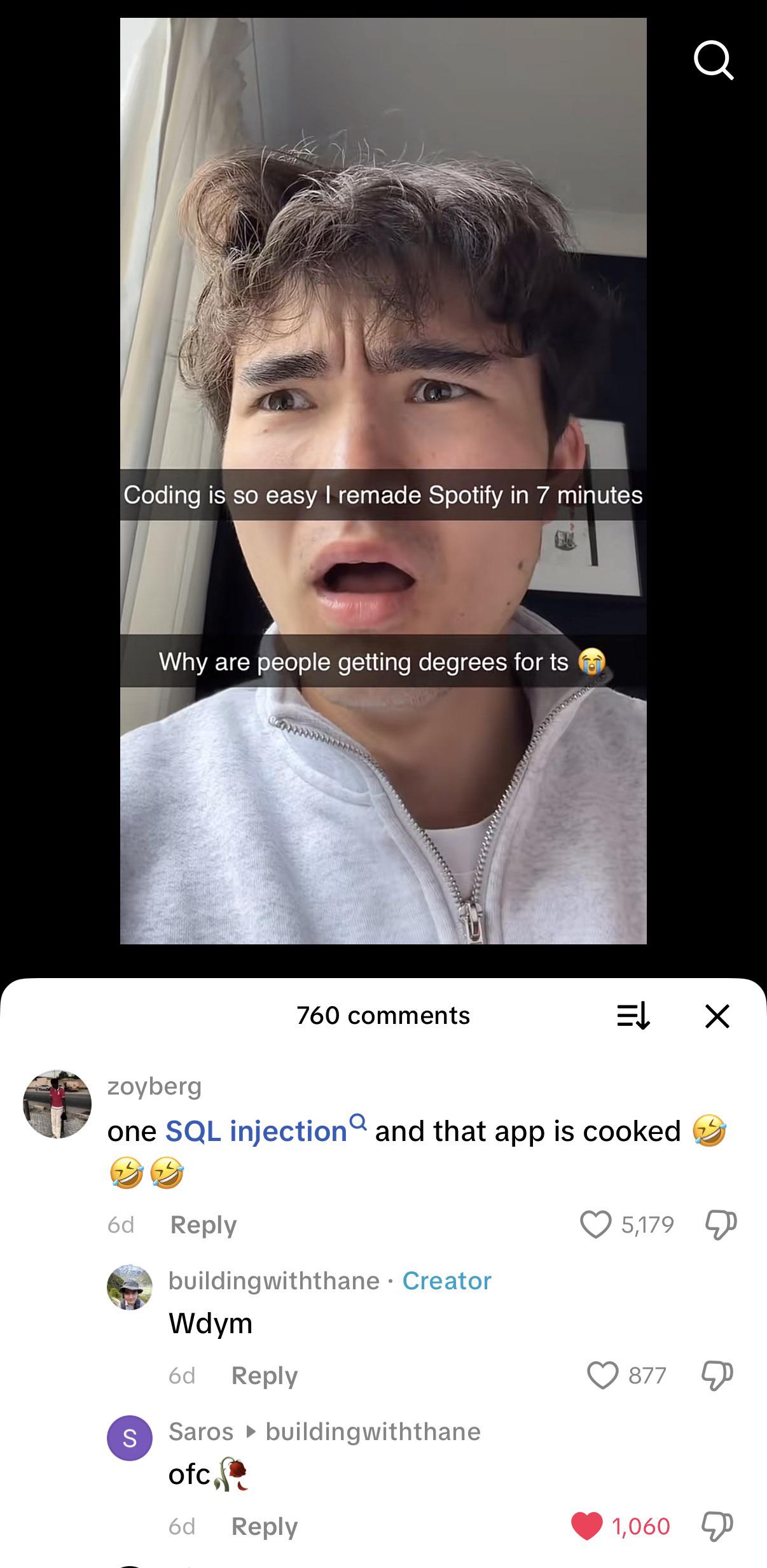Tap zoyberg's profile picture thumbnail
The image size is (767, 1568).
pyautogui.click(x=56, y=1105)
